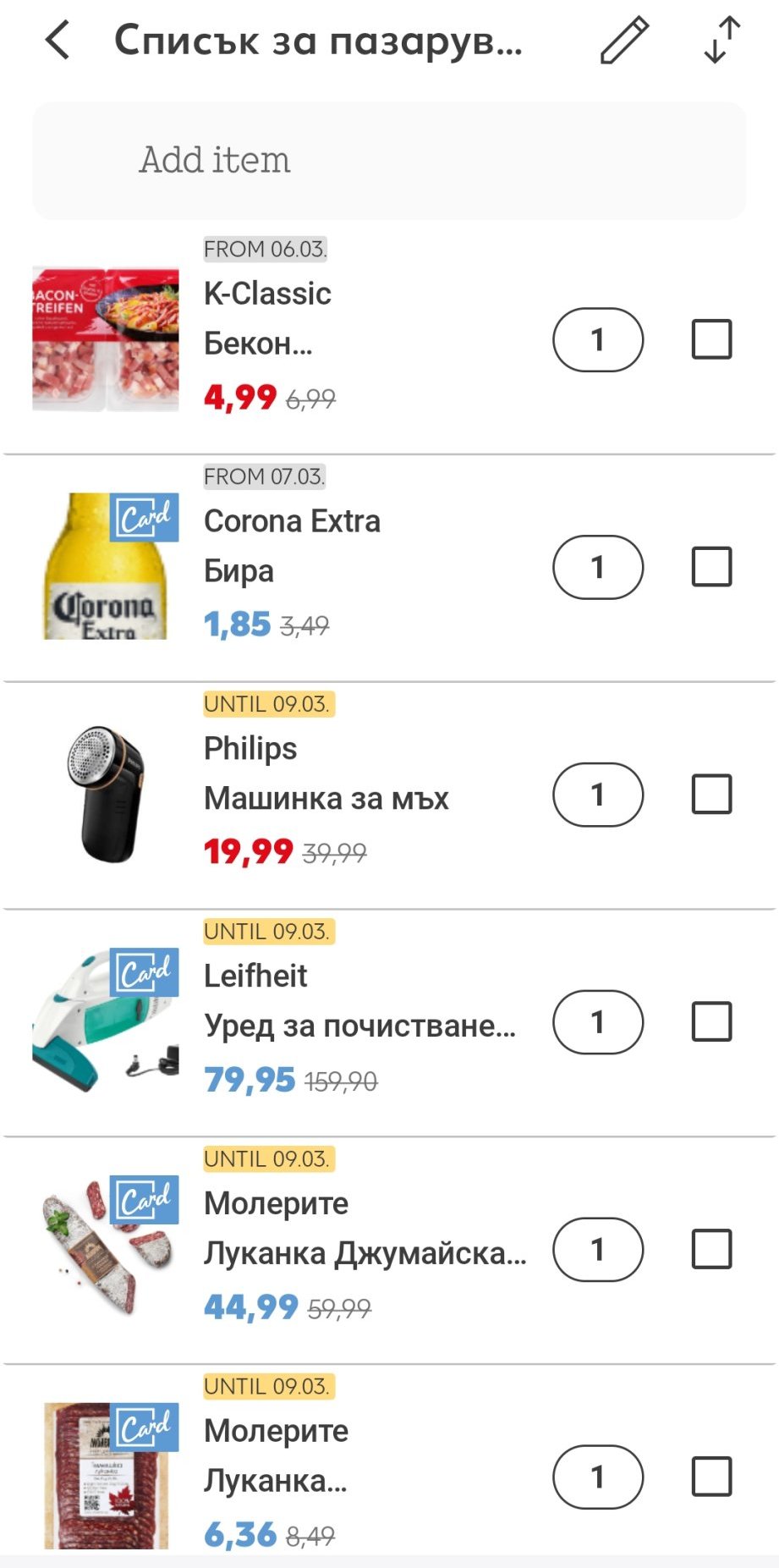Open quantity picker for Philips Машинка
This screenshot has width=779, height=1568.
coord(598,795)
